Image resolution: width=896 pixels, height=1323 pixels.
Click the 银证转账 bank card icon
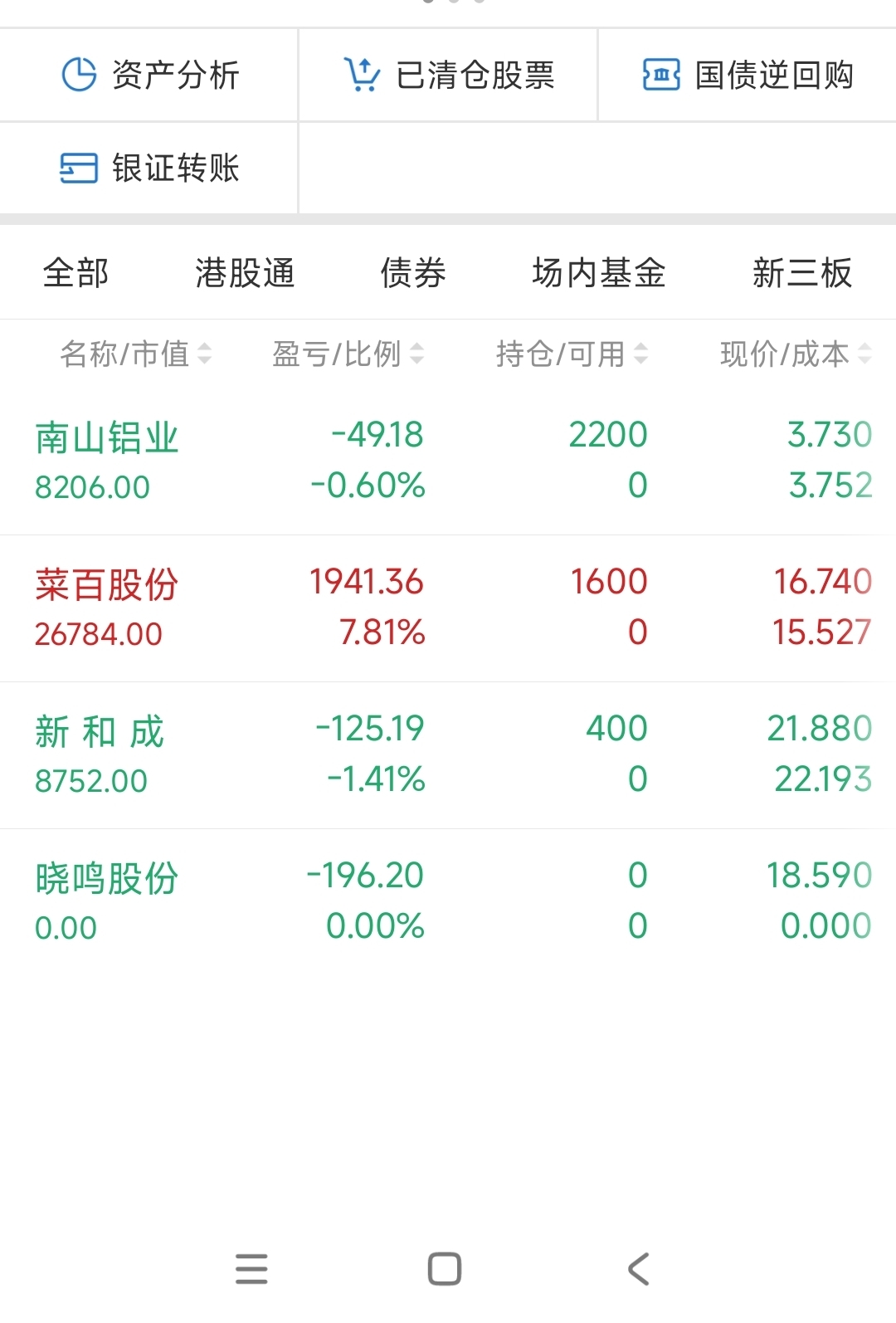(78, 168)
